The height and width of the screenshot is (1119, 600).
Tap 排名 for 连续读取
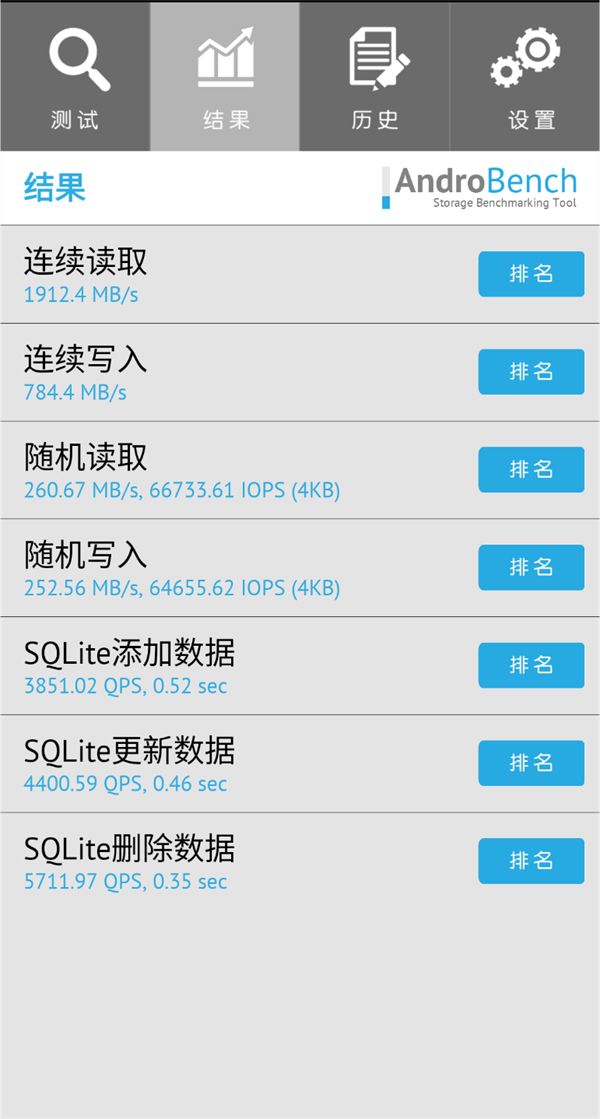pos(531,274)
